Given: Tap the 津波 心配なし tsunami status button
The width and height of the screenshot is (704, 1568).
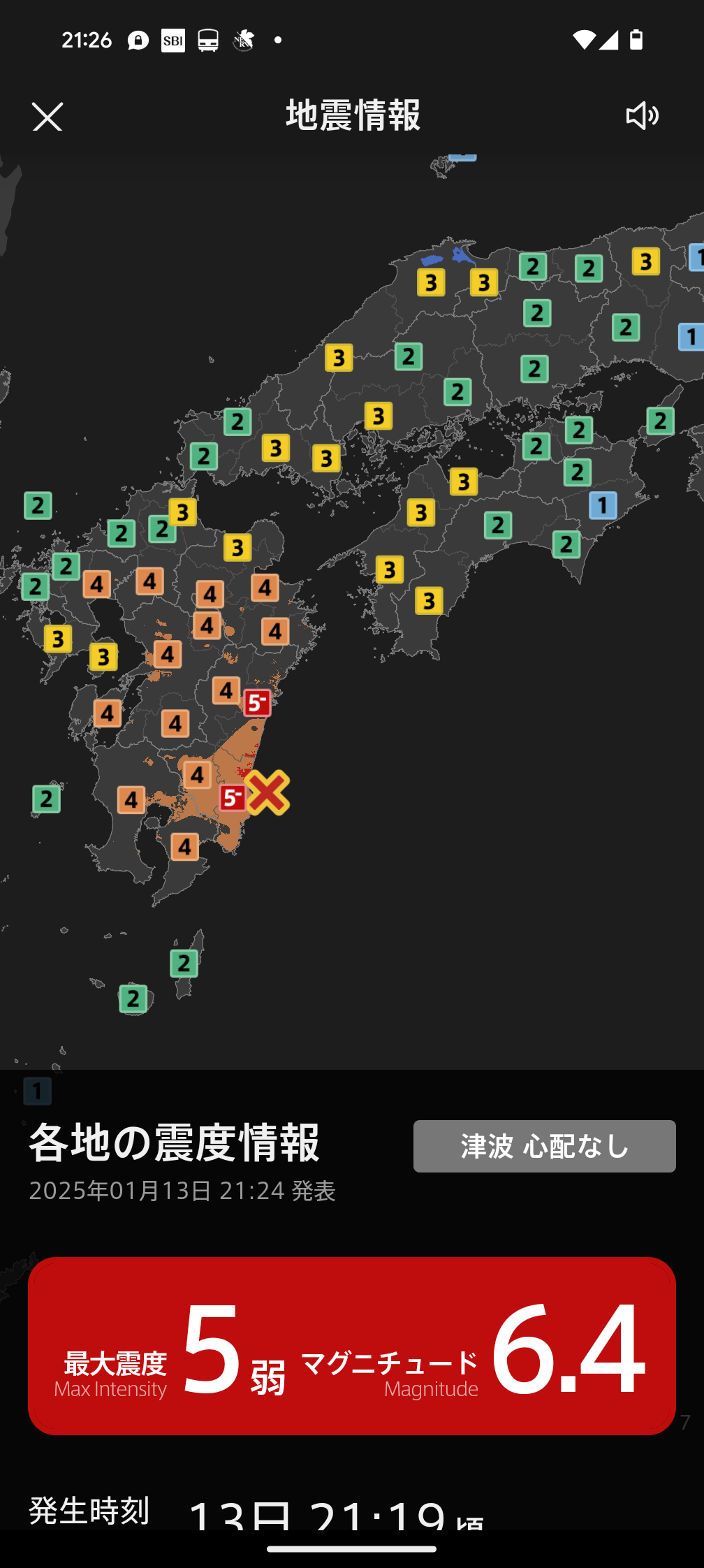Looking at the screenshot, I should tap(544, 1146).
